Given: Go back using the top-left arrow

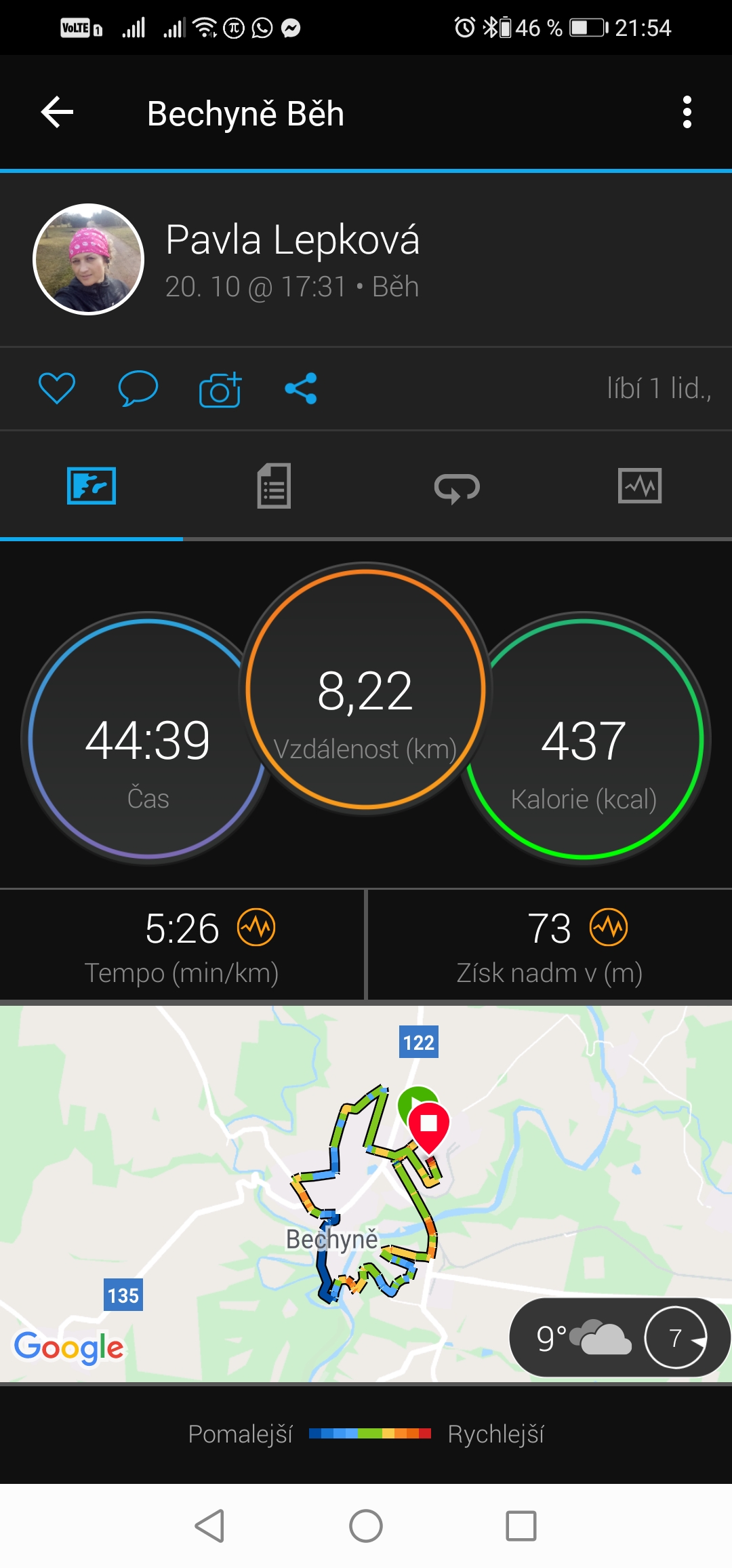Looking at the screenshot, I should click(x=57, y=113).
